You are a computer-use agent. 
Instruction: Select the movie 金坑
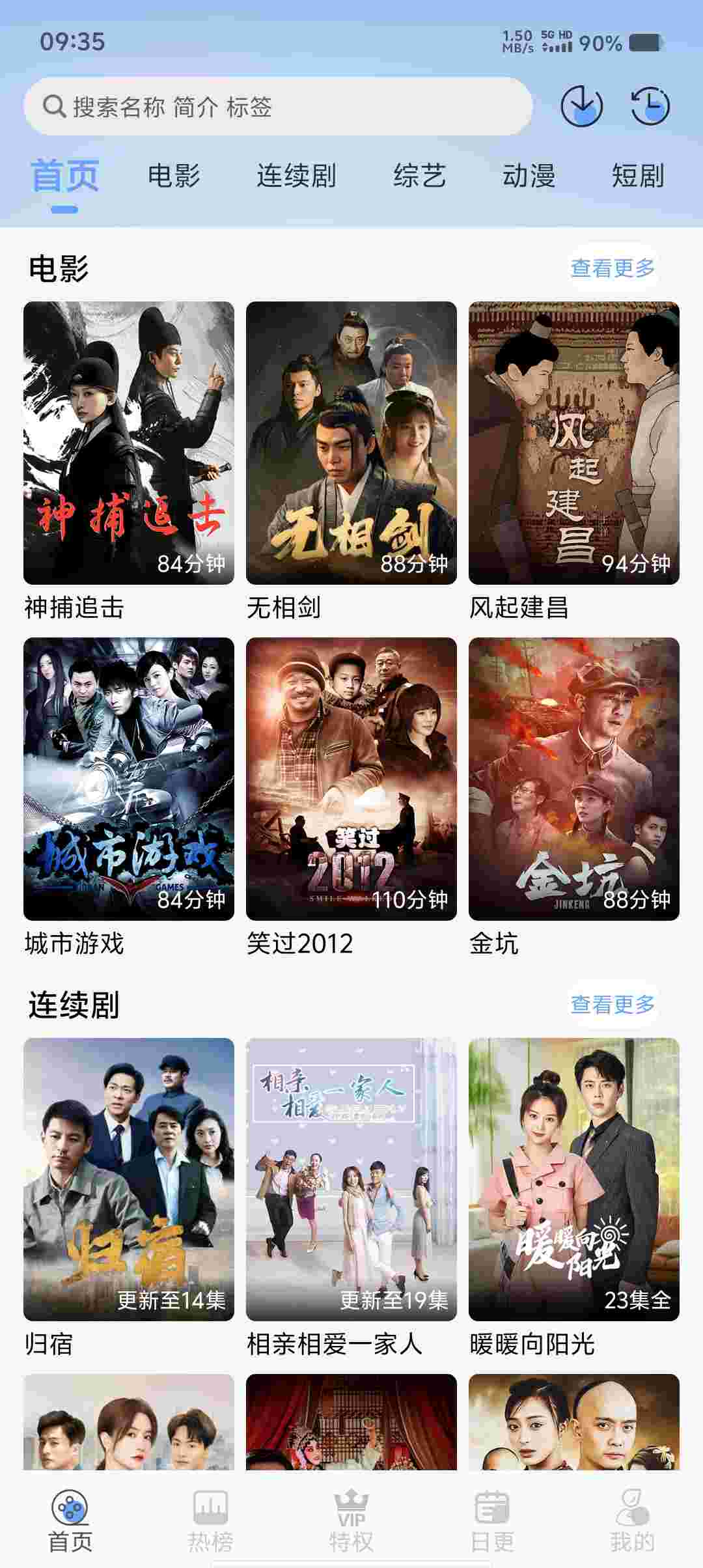pyautogui.click(x=574, y=779)
